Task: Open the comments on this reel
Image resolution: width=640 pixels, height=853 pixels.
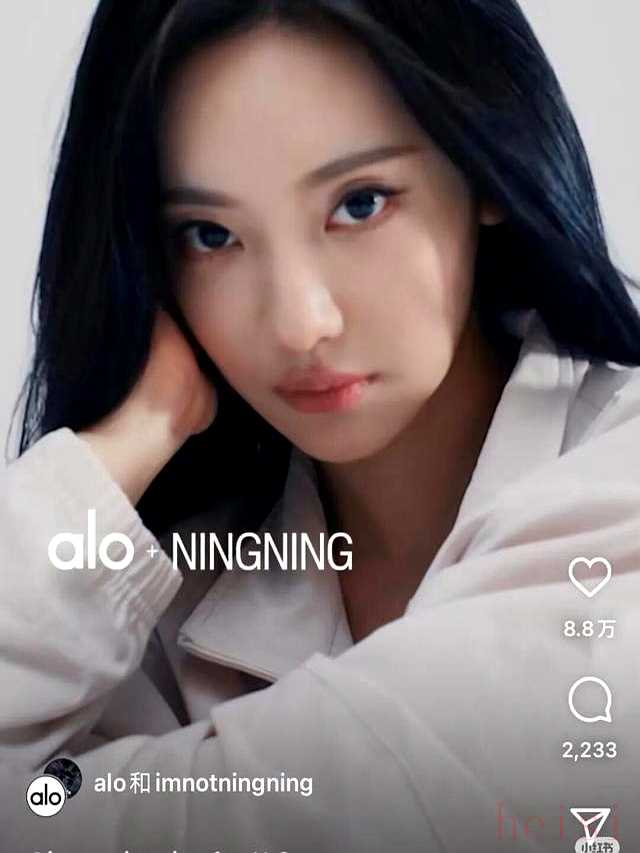Action: coord(589,700)
